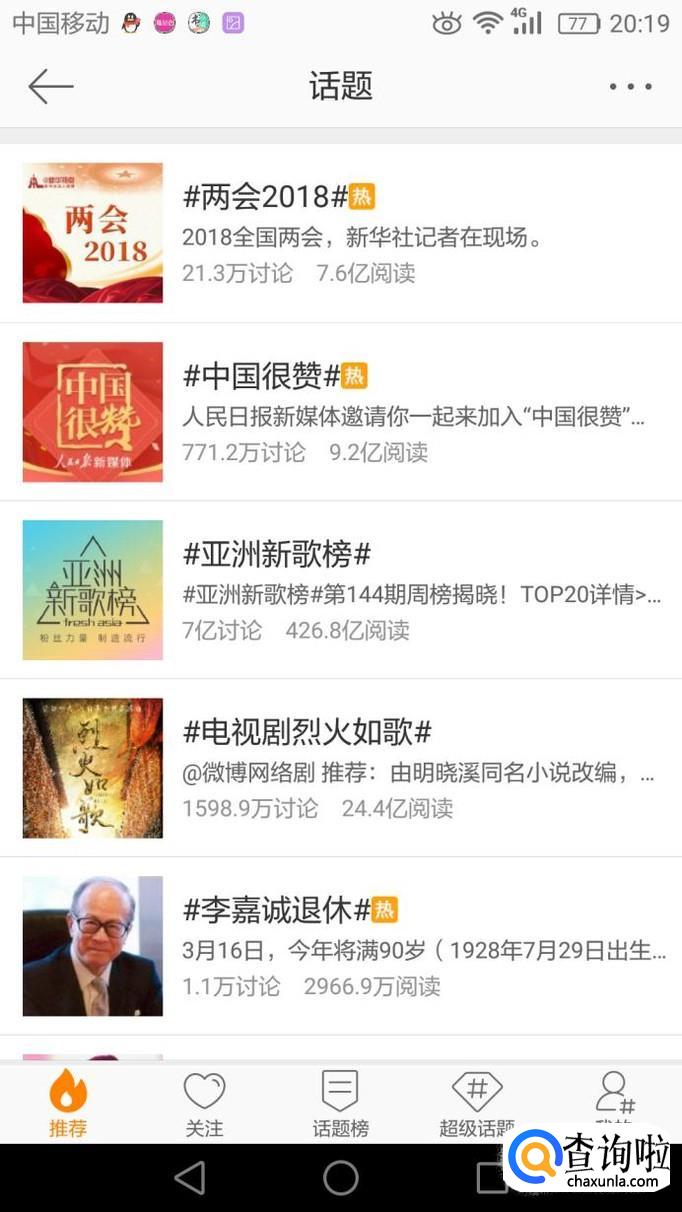Open the three-dot overflow menu
Screen dimensions: 682x1212
pyautogui.click(x=630, y=87)
